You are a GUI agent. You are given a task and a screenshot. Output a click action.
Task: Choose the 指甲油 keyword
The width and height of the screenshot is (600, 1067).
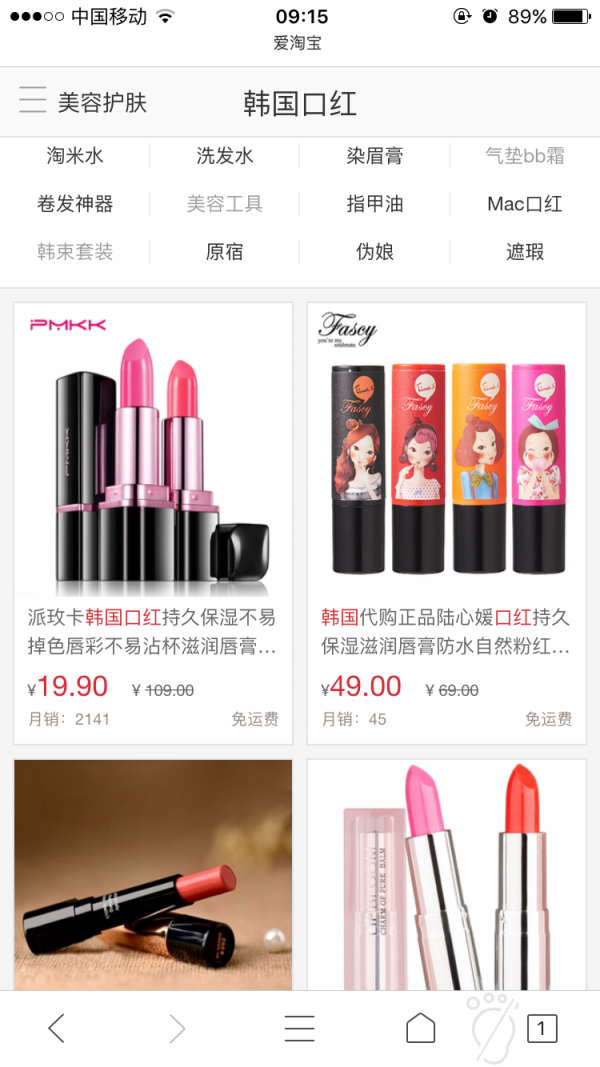(375, 204)
